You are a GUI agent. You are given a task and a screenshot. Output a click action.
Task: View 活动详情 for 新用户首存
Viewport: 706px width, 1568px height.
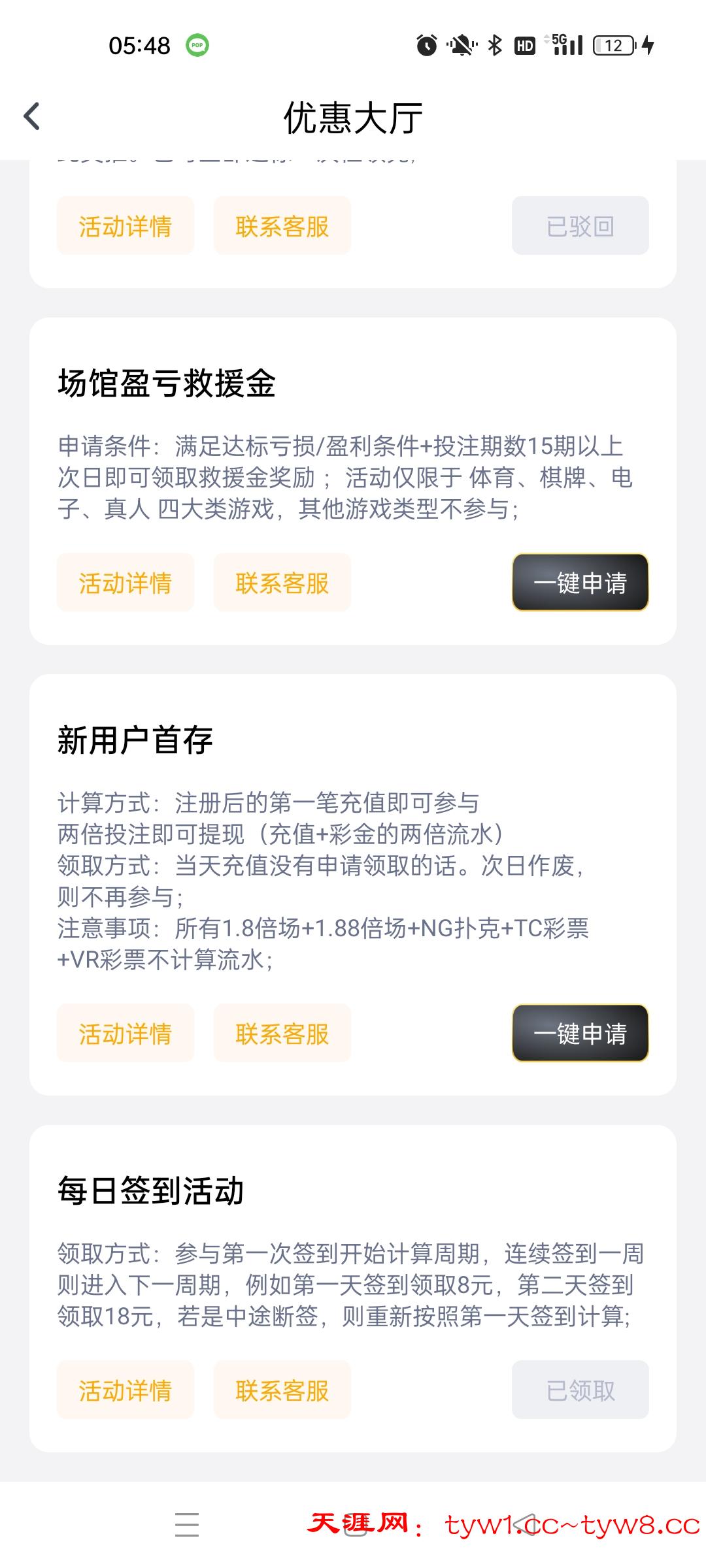[x=126, y=1034]
